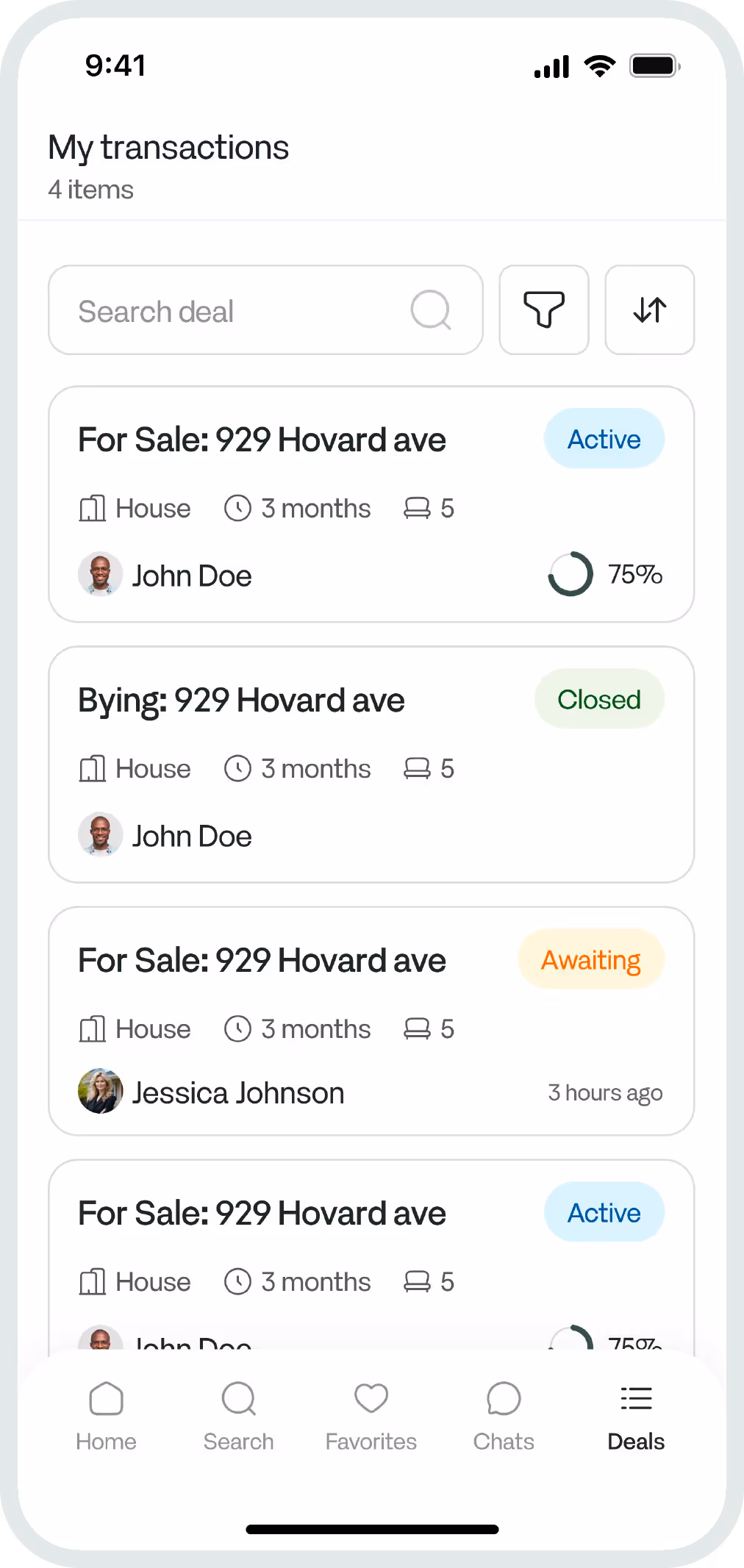Go to the Home tab
The image size is (744, 1568).
[106, 1417]
